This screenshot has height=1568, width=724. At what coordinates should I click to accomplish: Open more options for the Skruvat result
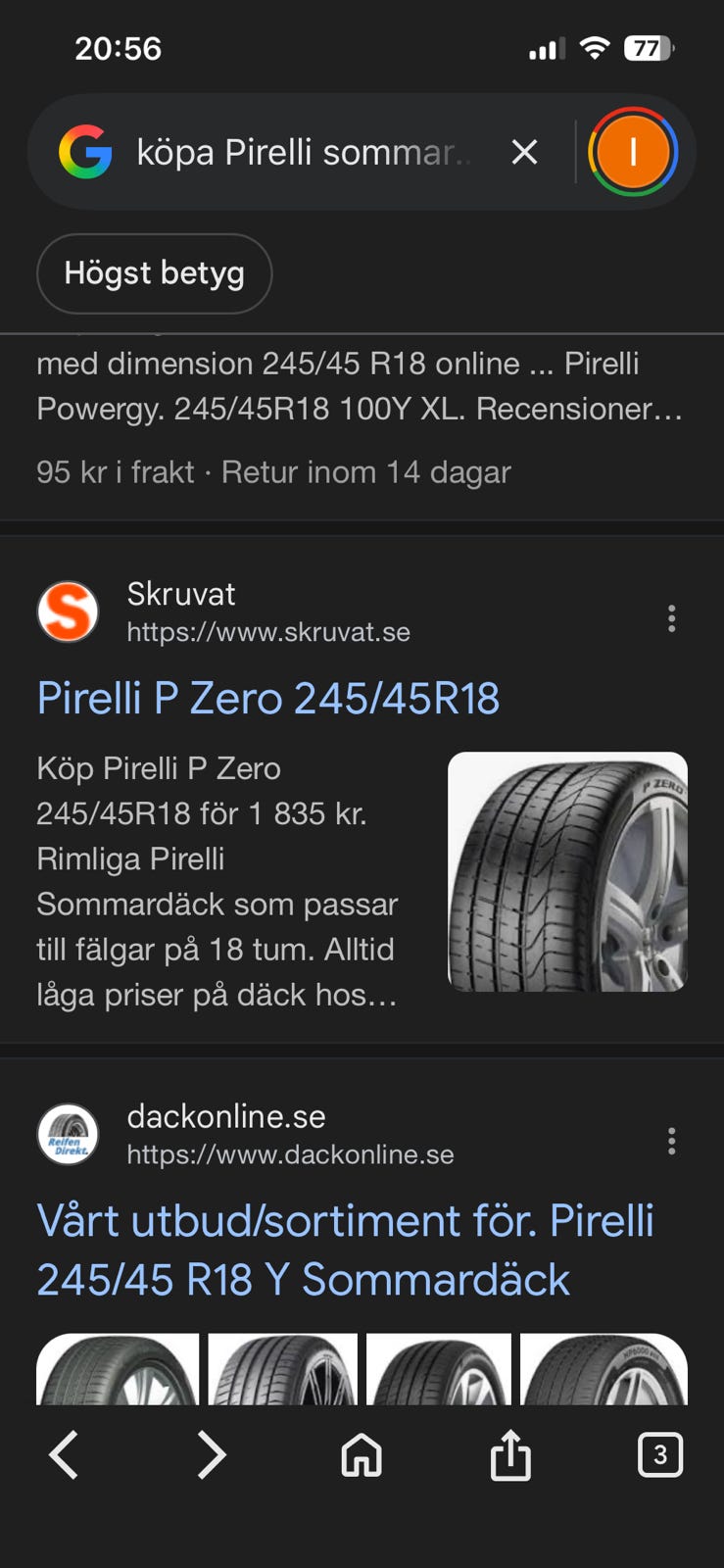tap(671, 618)
